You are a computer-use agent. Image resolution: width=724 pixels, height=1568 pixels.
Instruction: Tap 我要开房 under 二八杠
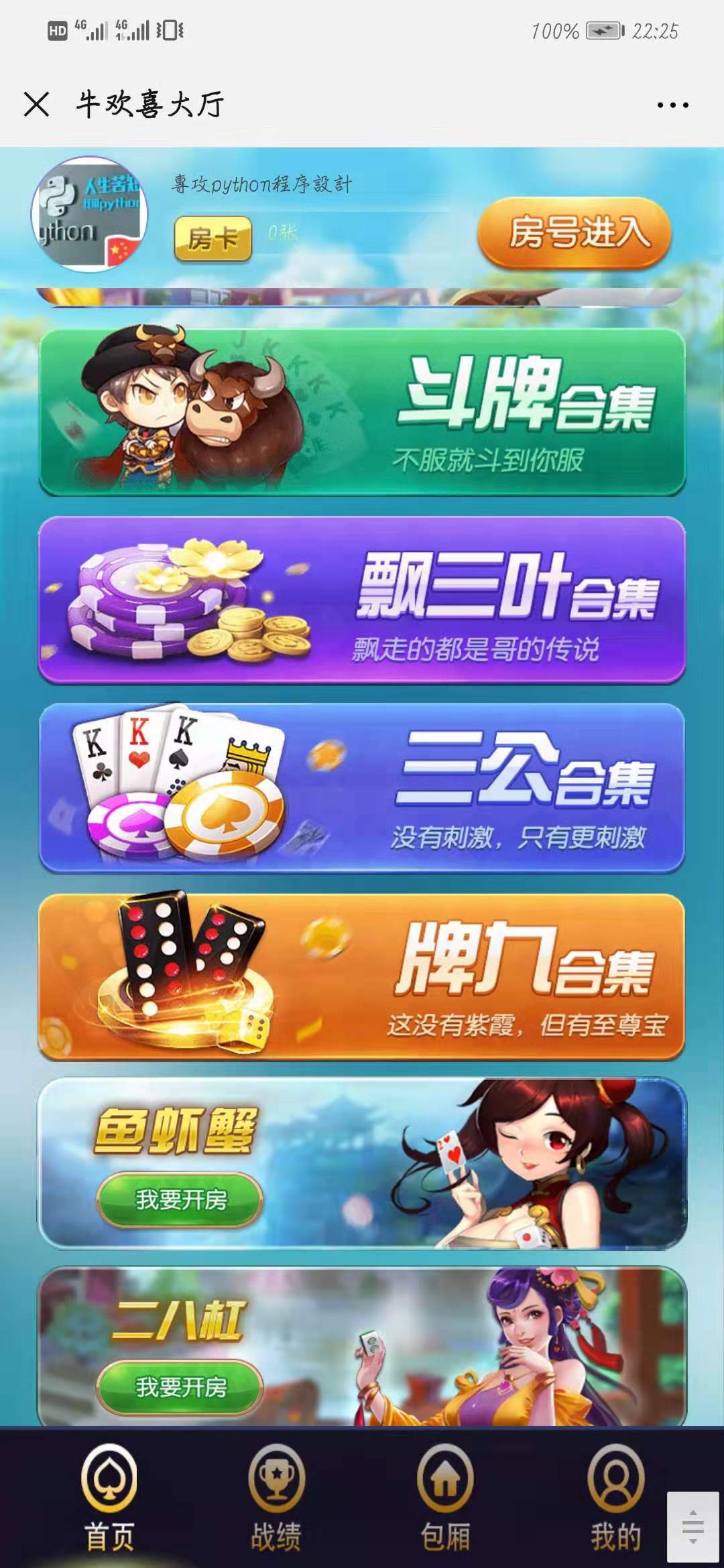pos(180,1387)
